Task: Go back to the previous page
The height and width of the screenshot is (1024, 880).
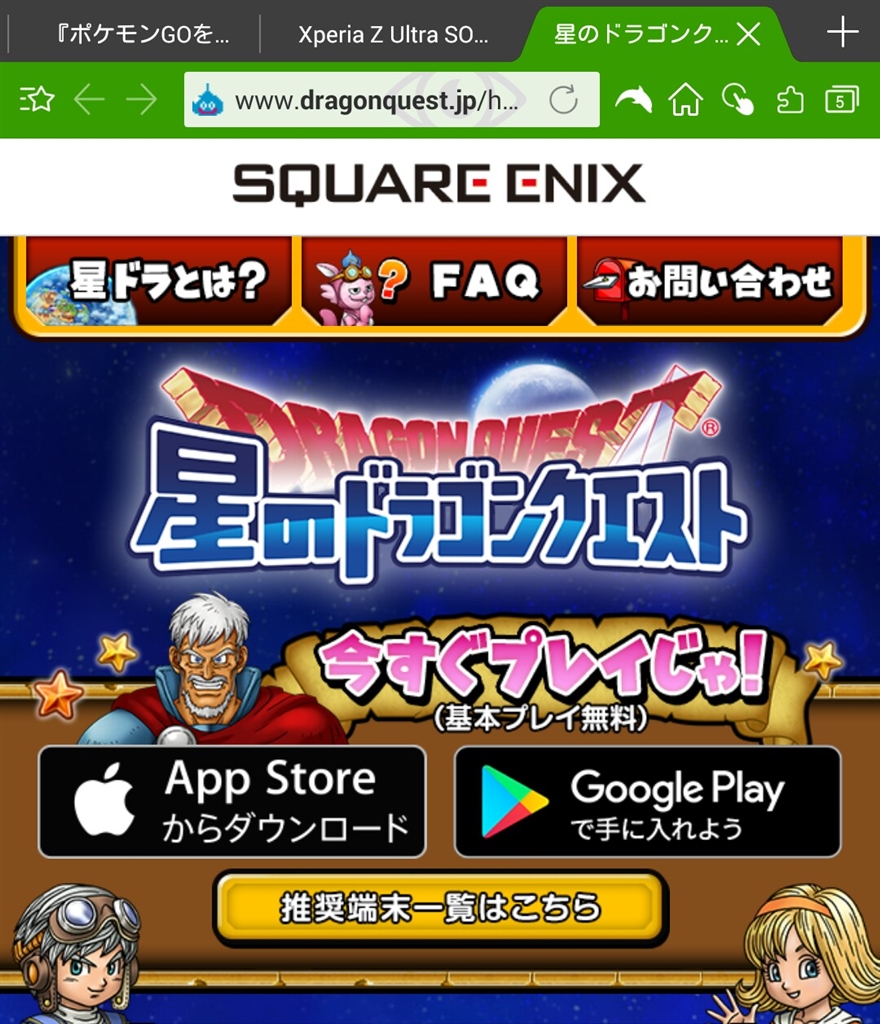Action: tap(89, 99)
